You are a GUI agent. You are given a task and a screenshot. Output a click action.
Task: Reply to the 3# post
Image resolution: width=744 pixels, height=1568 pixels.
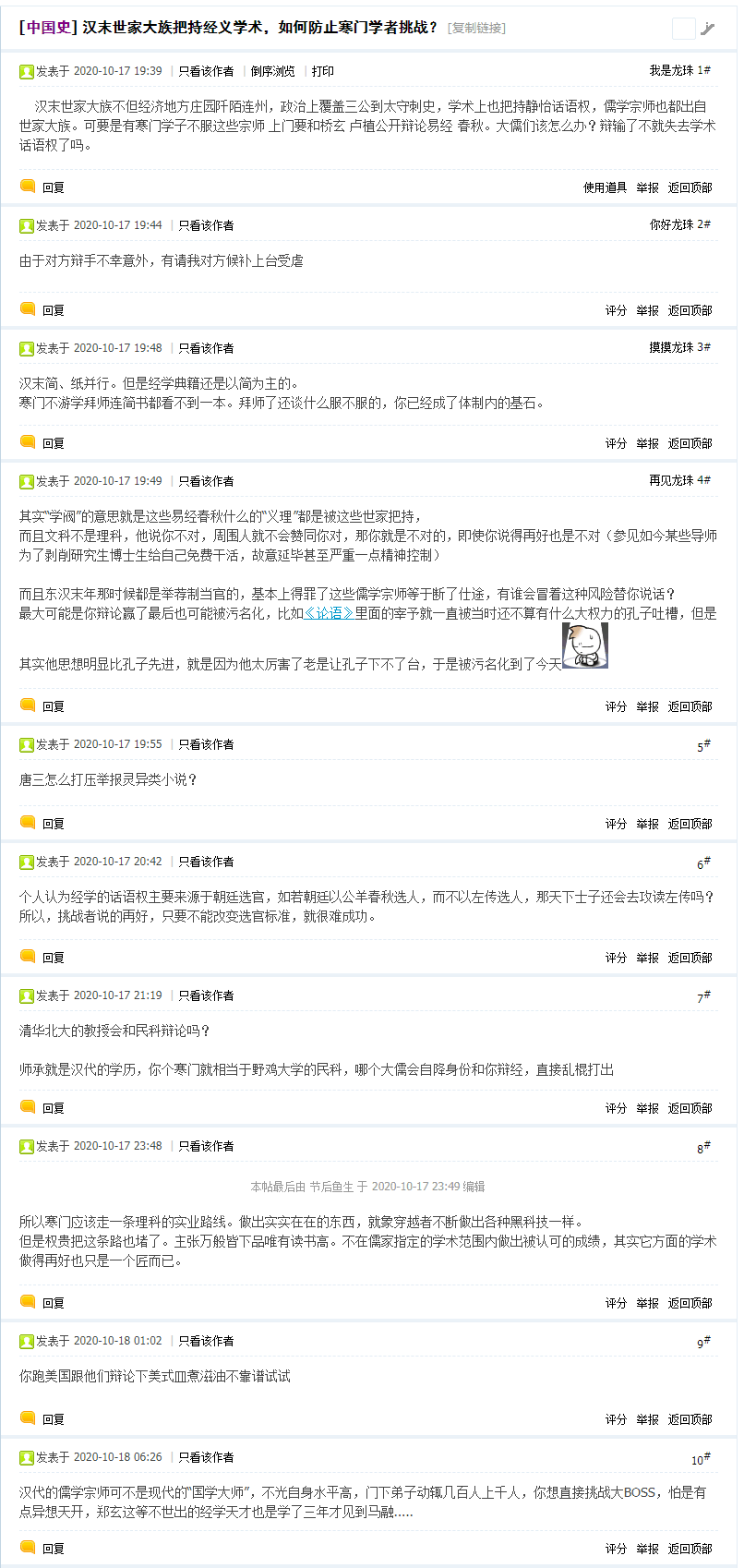point(53,443)
